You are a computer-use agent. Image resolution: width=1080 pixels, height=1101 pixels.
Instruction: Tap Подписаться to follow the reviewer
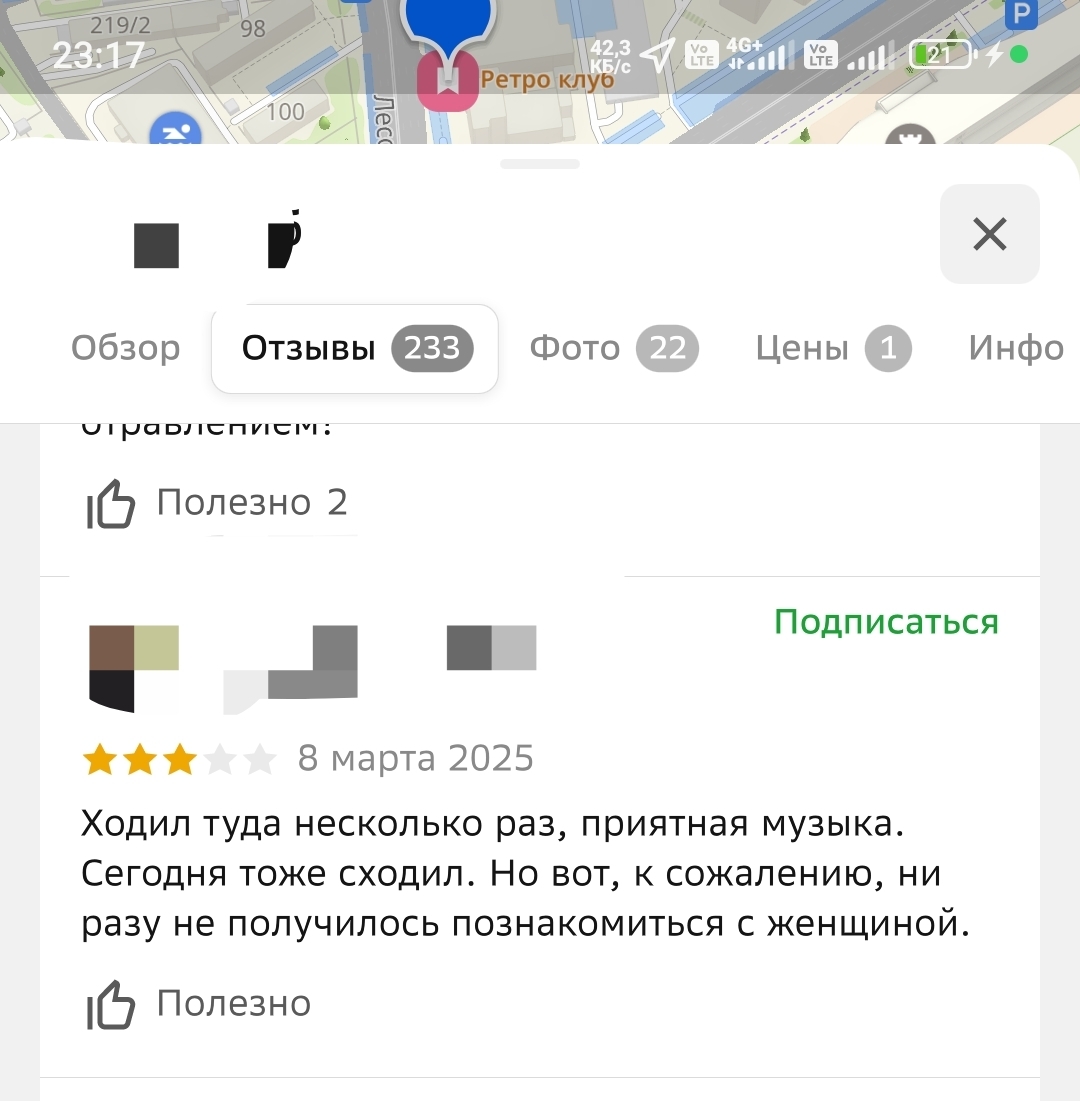point(886,622)
